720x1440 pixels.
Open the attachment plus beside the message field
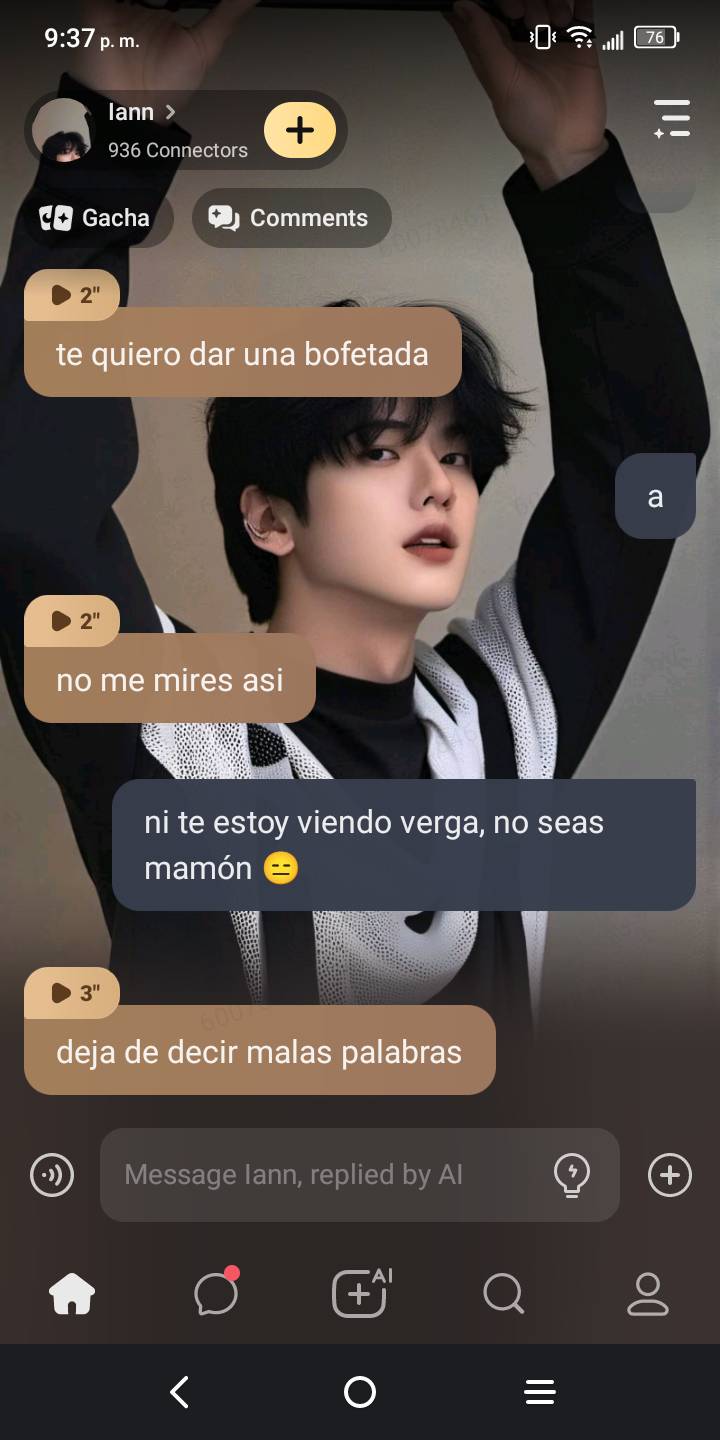point(670,1175)
